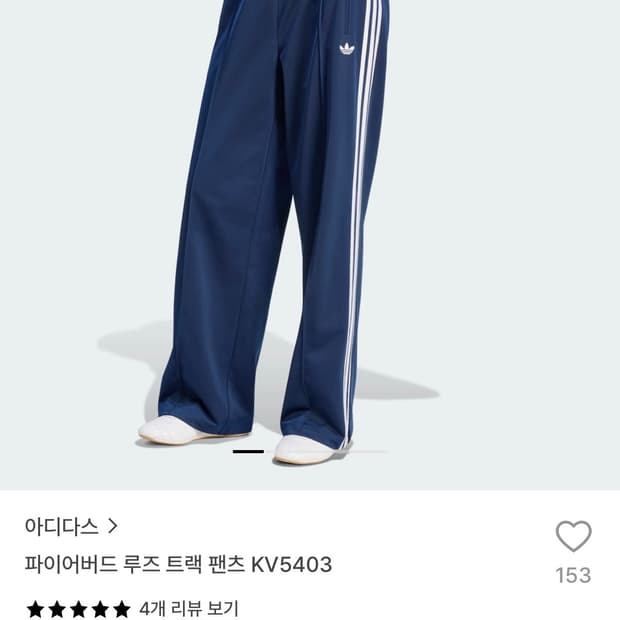620x620 pixels.
Task: Open the track pants product image
Action: point(310,245)
